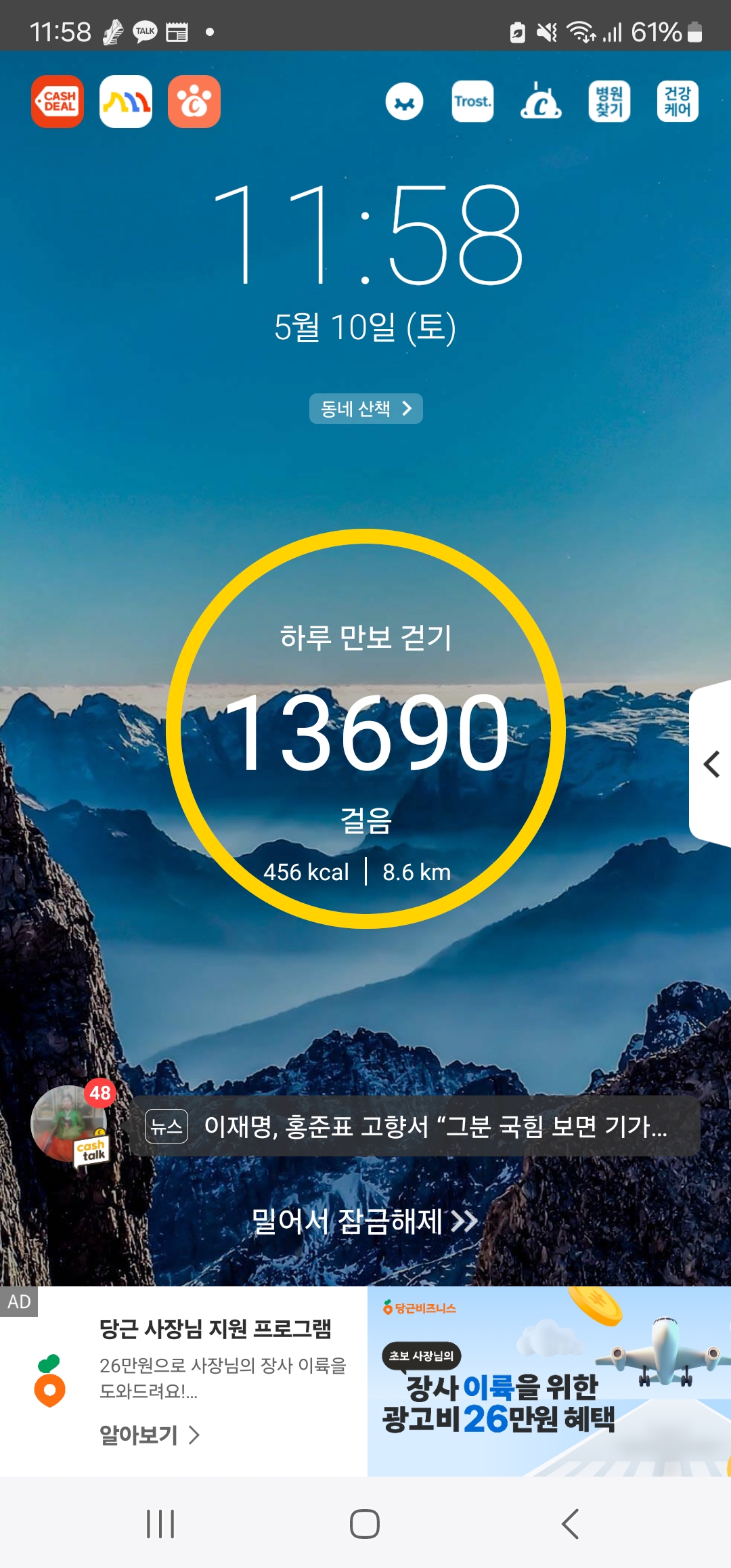Open the 병원찾기 hospital finder
Viewport: 731px width, 1568px height.
pyautogui.click(x=609, y=102)
